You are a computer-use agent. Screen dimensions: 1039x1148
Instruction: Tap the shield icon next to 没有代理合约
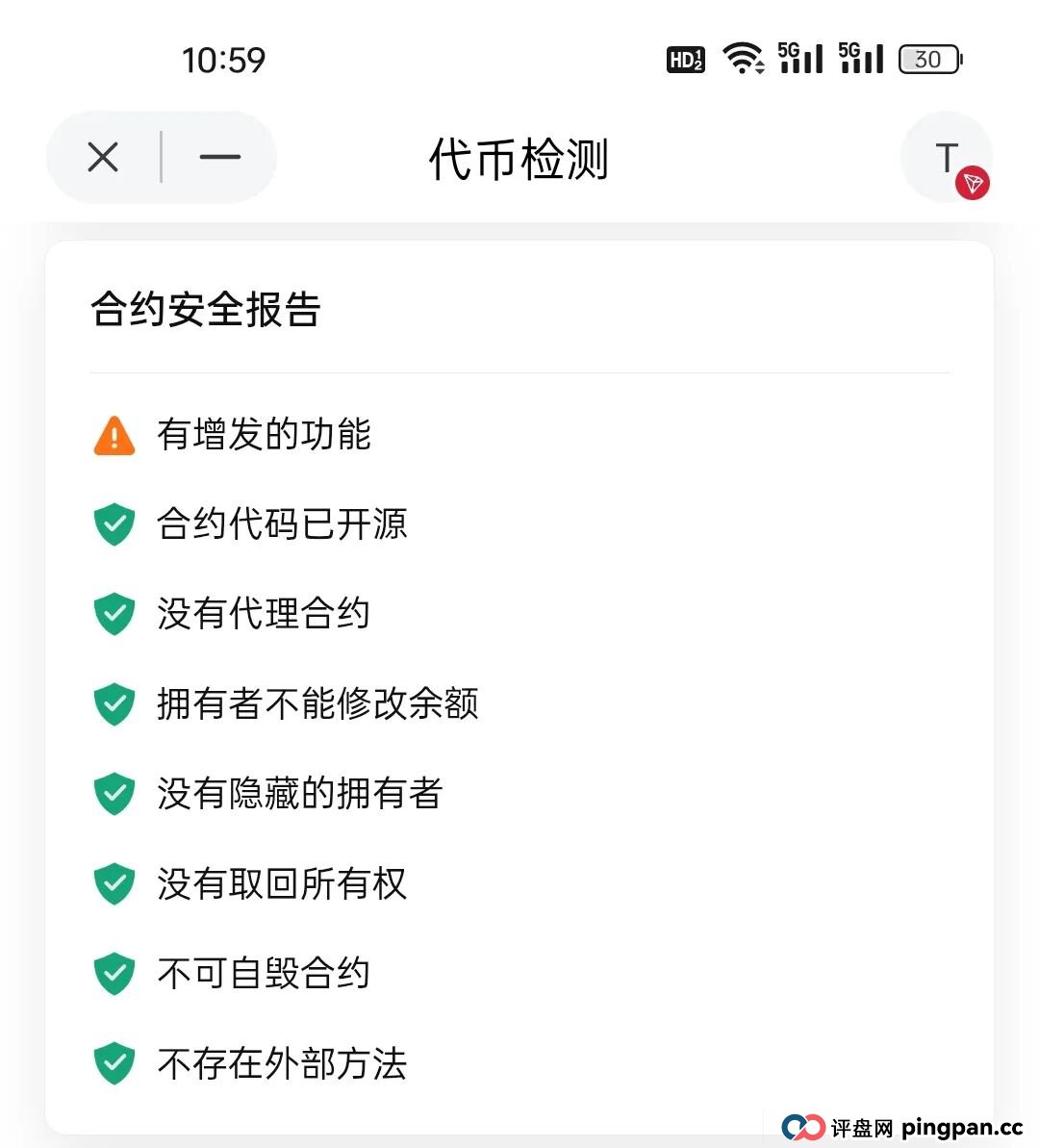[x=114, y=614]
